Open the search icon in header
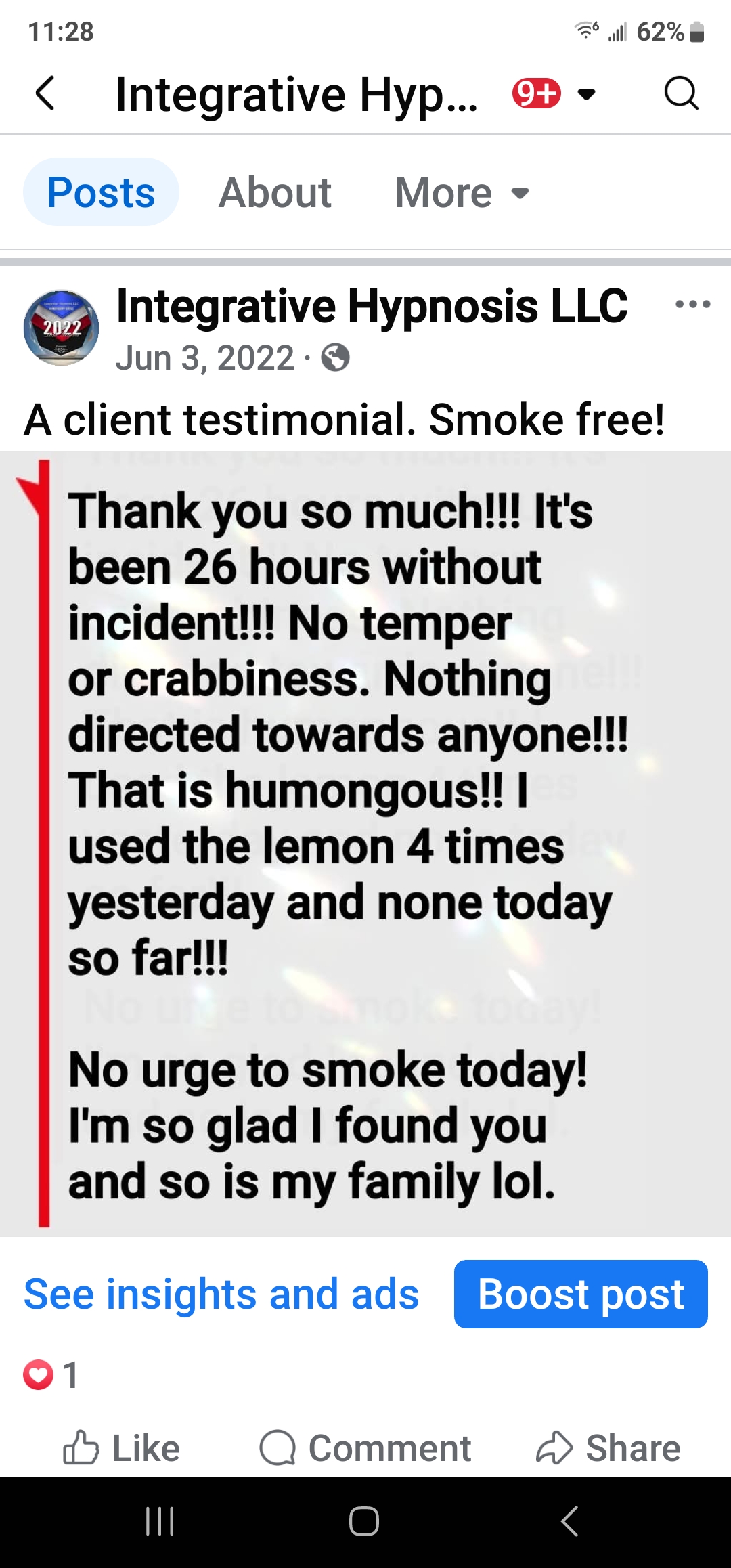The image size is (731, 1568). click(681, 93)
